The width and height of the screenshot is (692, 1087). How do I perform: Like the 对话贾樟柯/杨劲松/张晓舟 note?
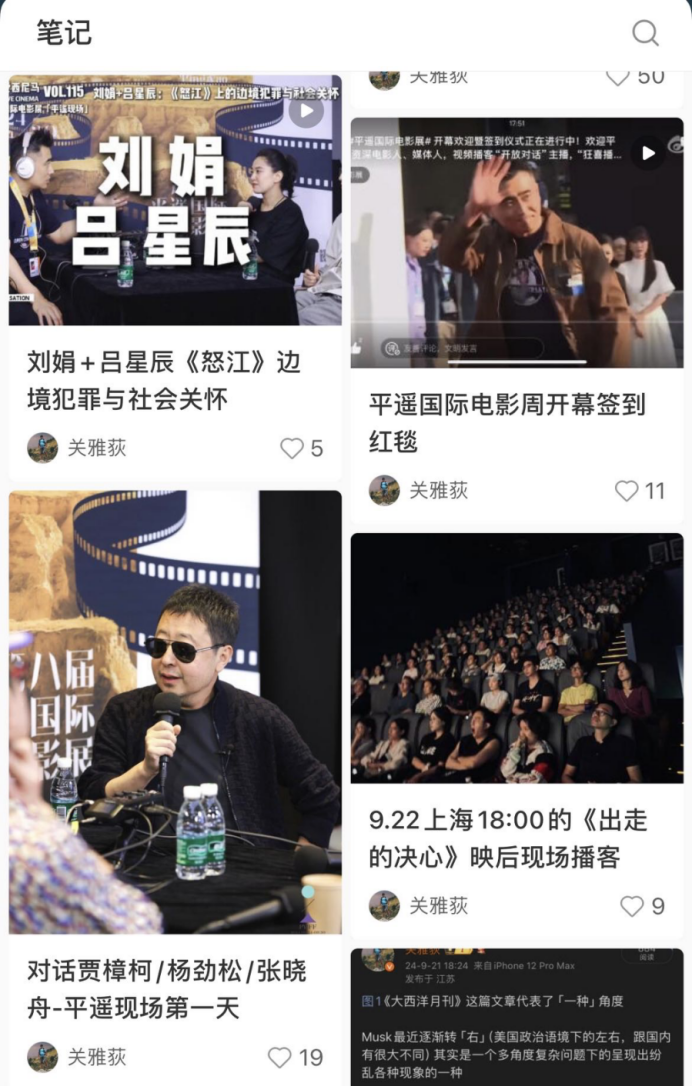coord(280,1057)
